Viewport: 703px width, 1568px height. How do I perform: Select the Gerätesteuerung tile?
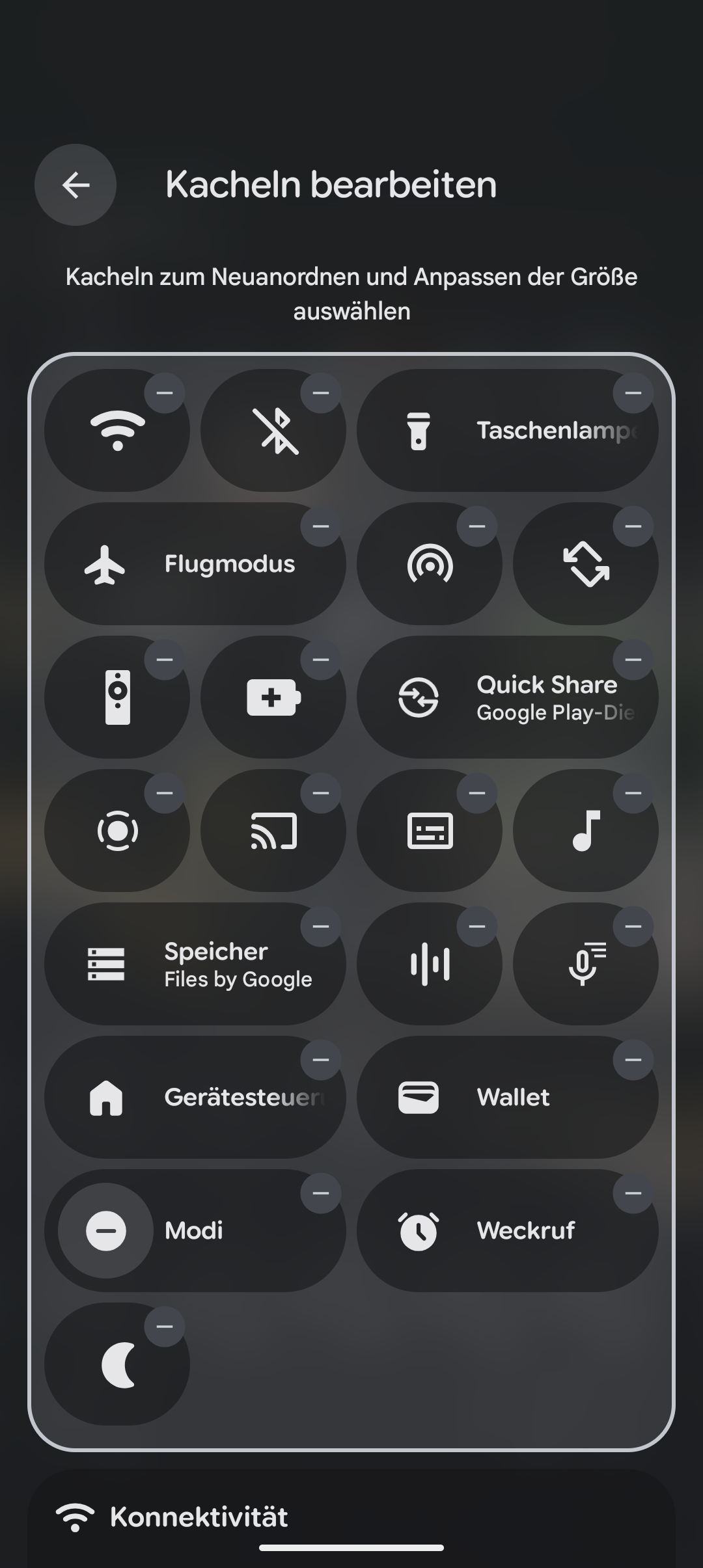point(195,1097)
